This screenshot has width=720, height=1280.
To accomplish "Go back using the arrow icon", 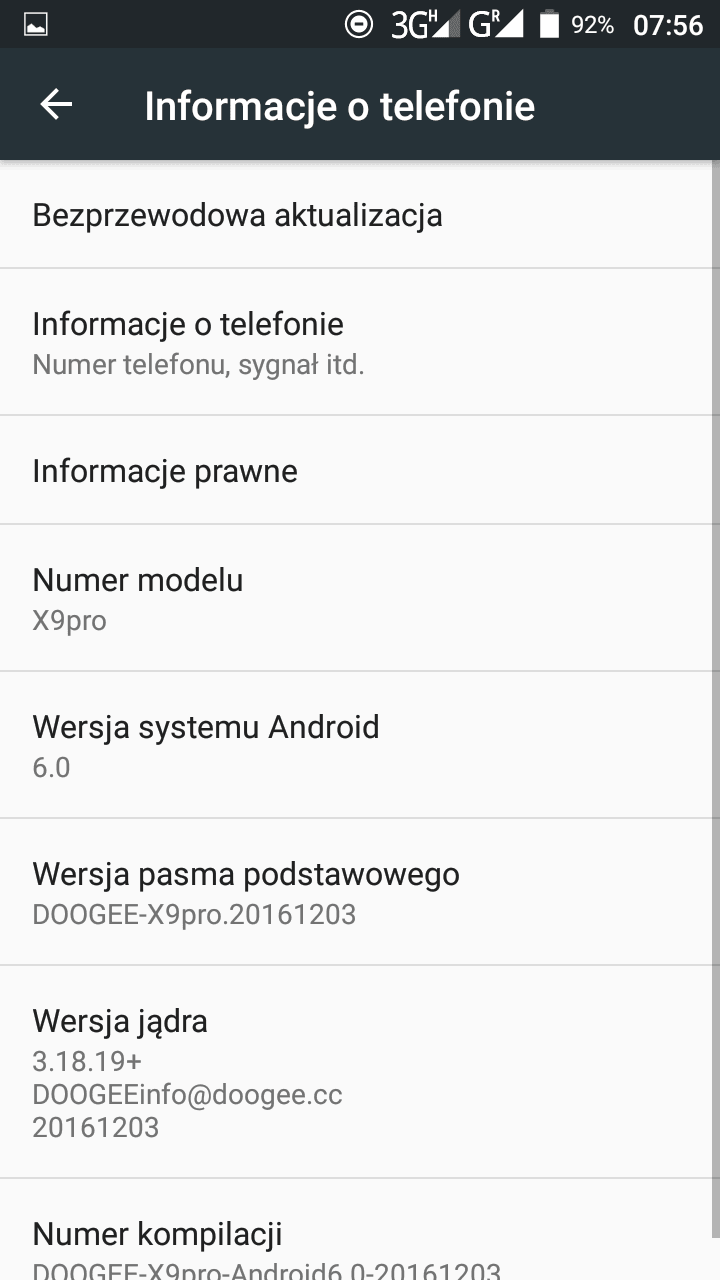I will (56, 105).
